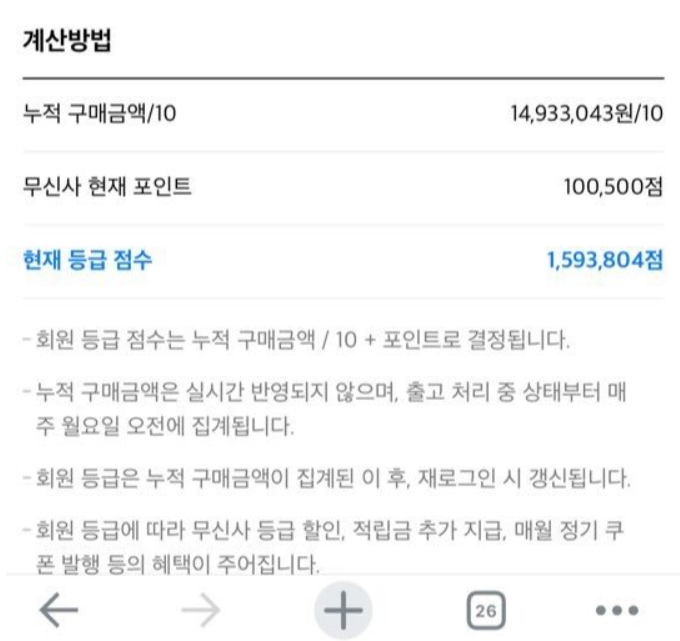Go forward to the next page
This screenshot has width=680, height=641.
(200, 610)
